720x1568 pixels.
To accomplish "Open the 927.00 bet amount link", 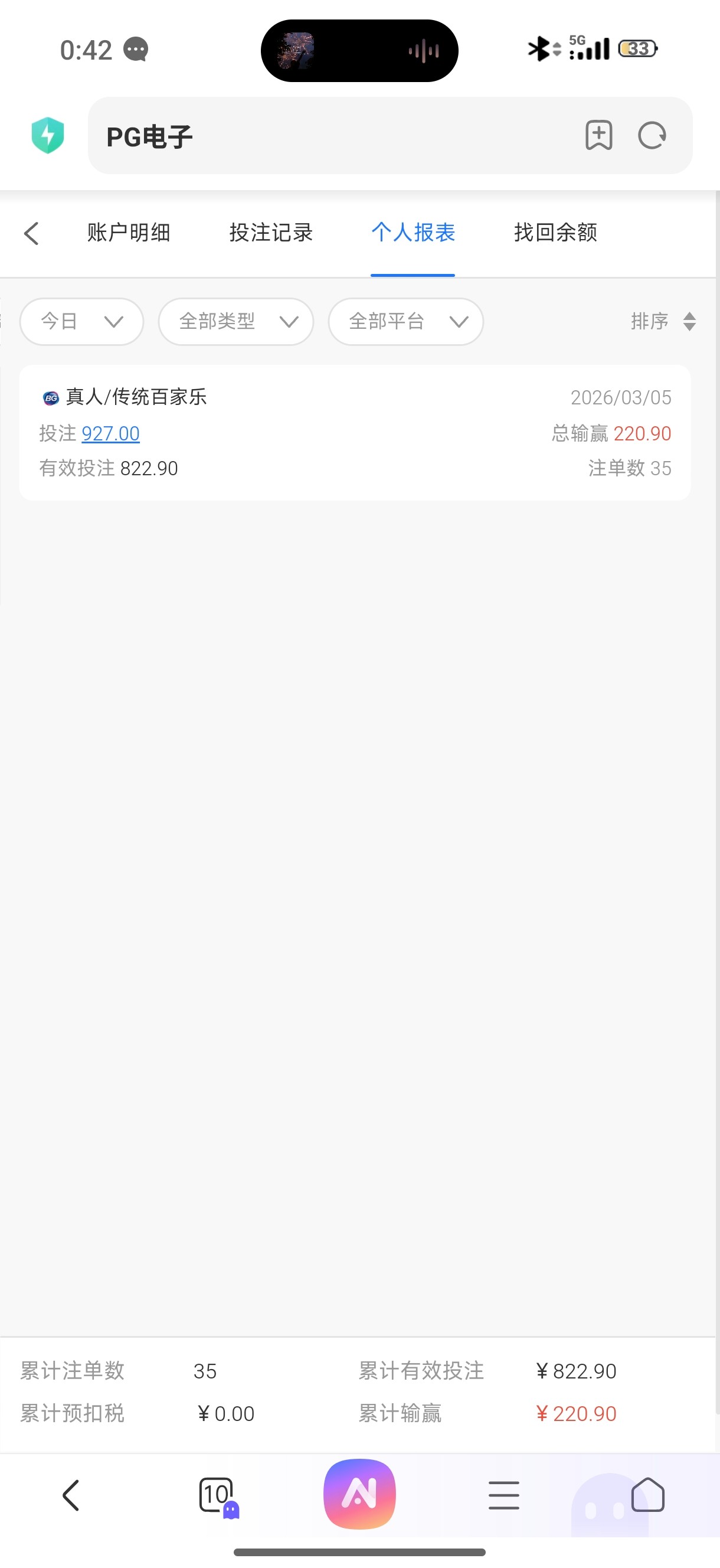I will coord(110,433).
